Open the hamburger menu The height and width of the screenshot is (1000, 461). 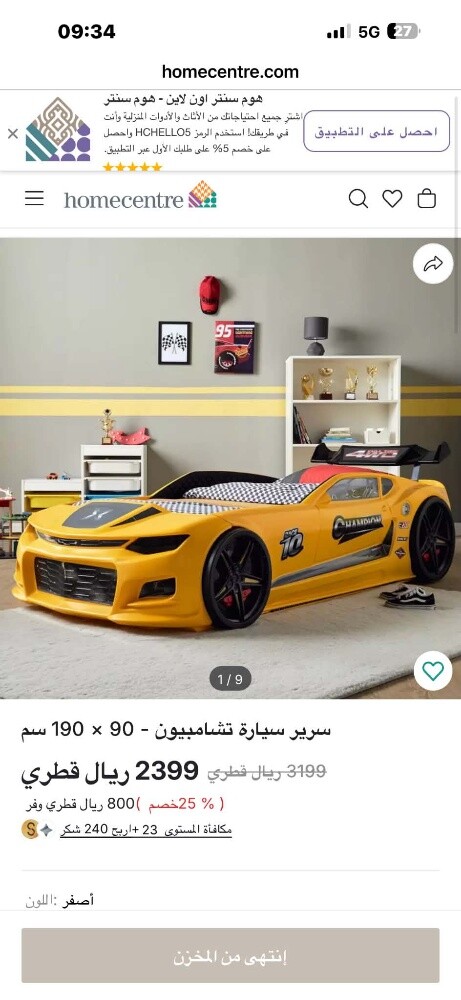(x=34, y=198)
